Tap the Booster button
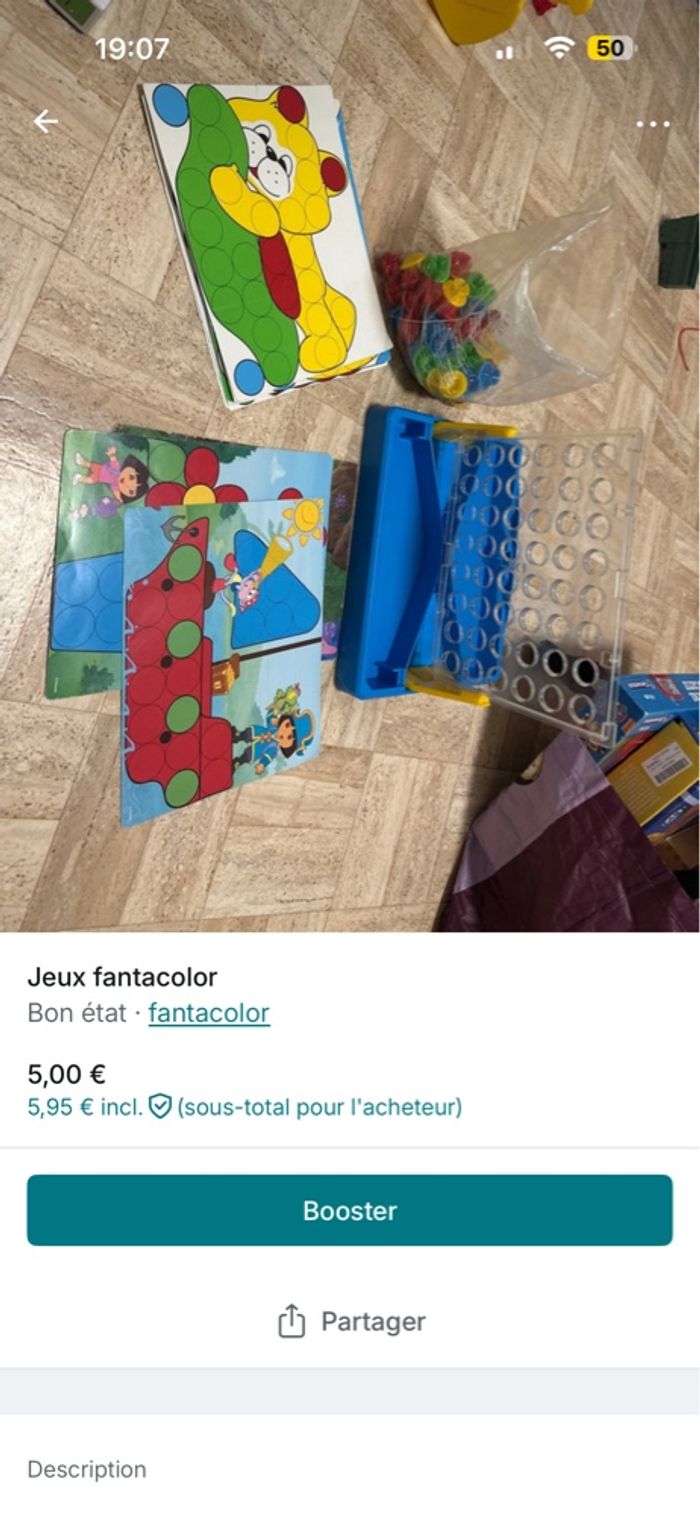Screen dimensions: 700x1515 349,1210
